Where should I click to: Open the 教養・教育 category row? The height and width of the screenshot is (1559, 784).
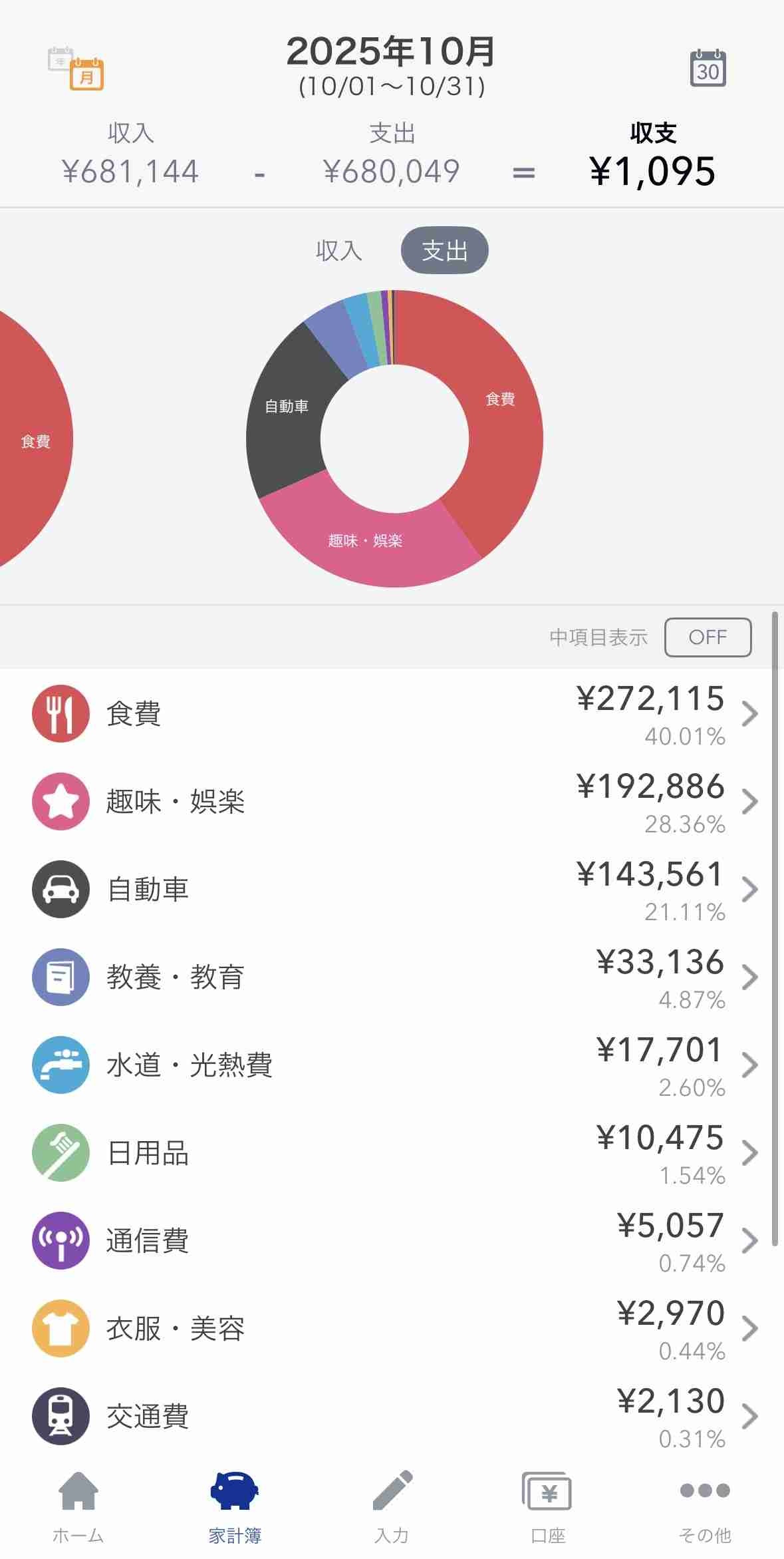click(392, 977)
